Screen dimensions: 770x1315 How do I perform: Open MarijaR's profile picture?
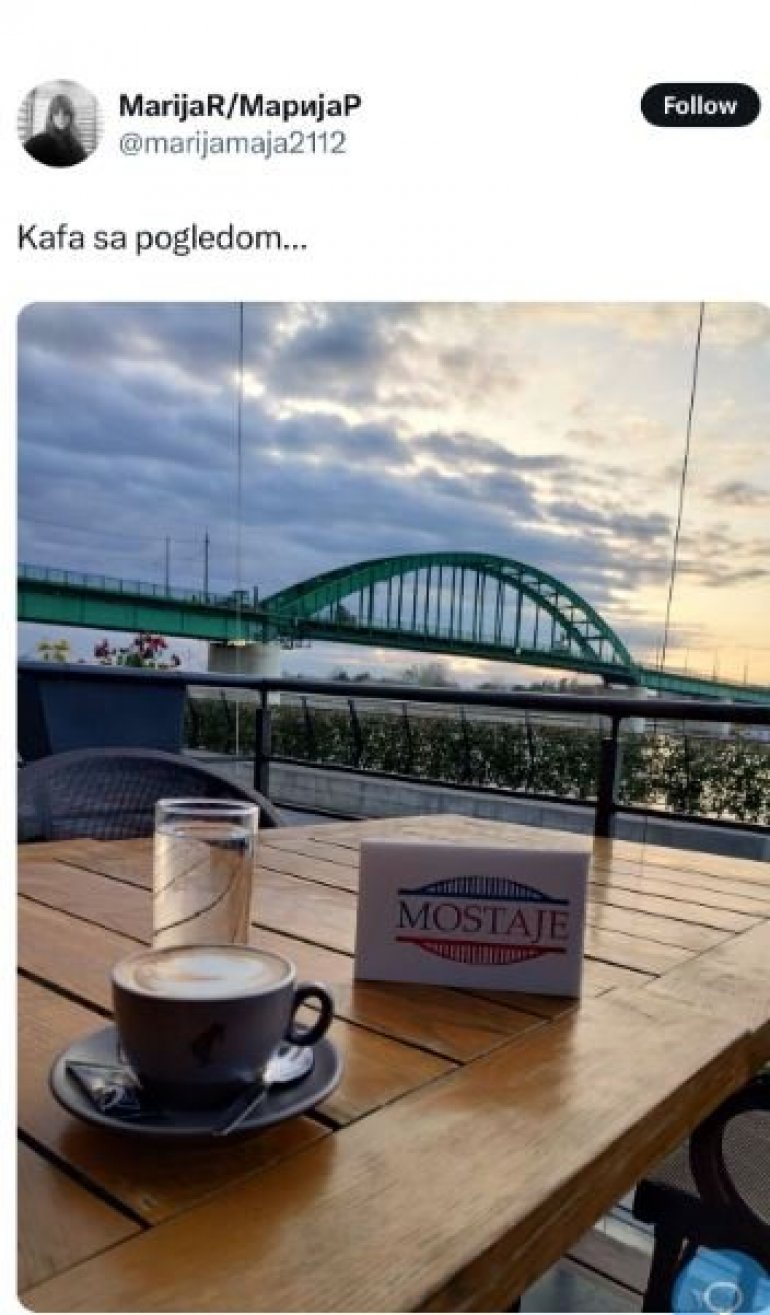59,123
